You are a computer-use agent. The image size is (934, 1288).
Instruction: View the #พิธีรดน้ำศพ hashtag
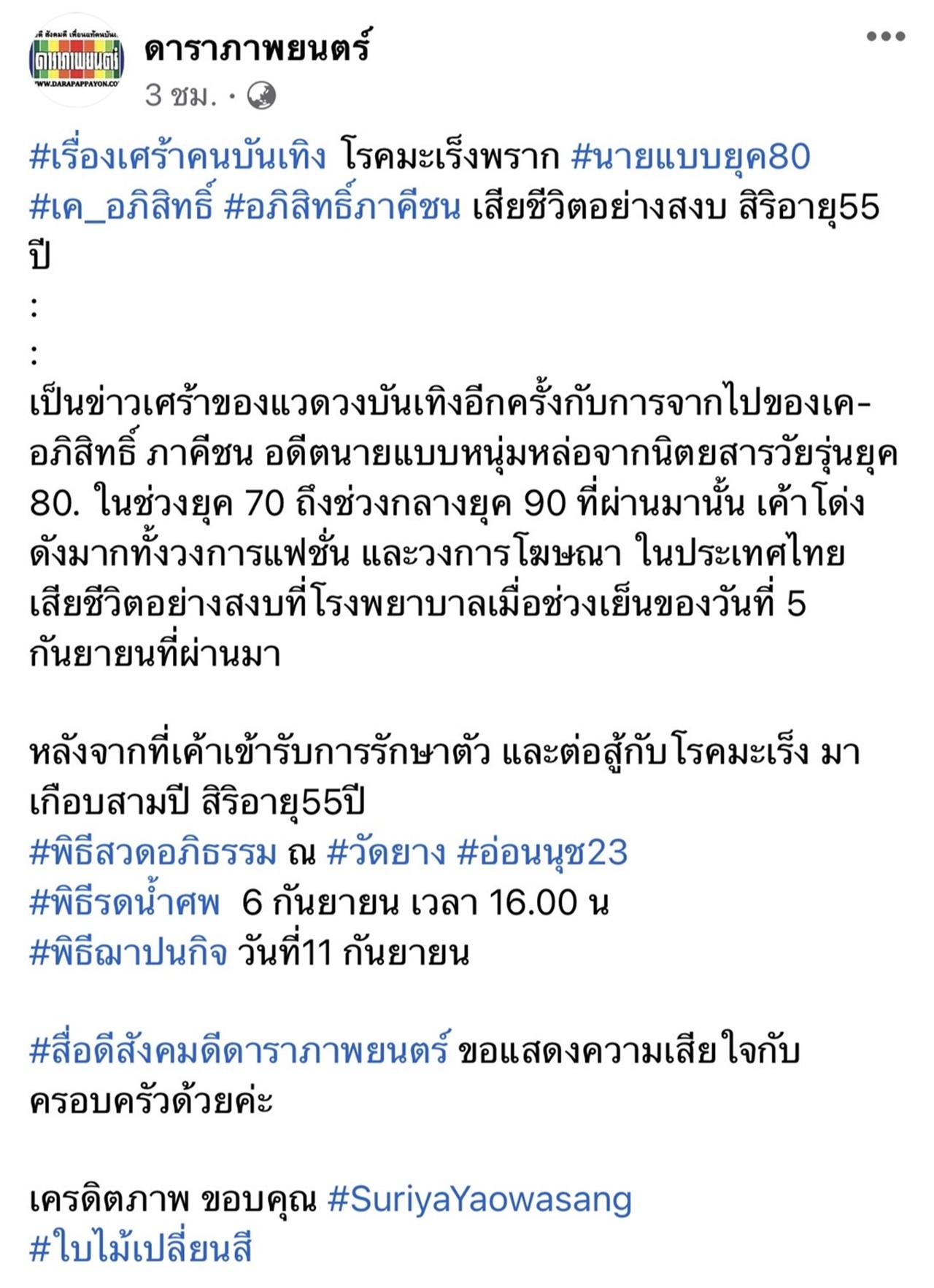[125, 903]
